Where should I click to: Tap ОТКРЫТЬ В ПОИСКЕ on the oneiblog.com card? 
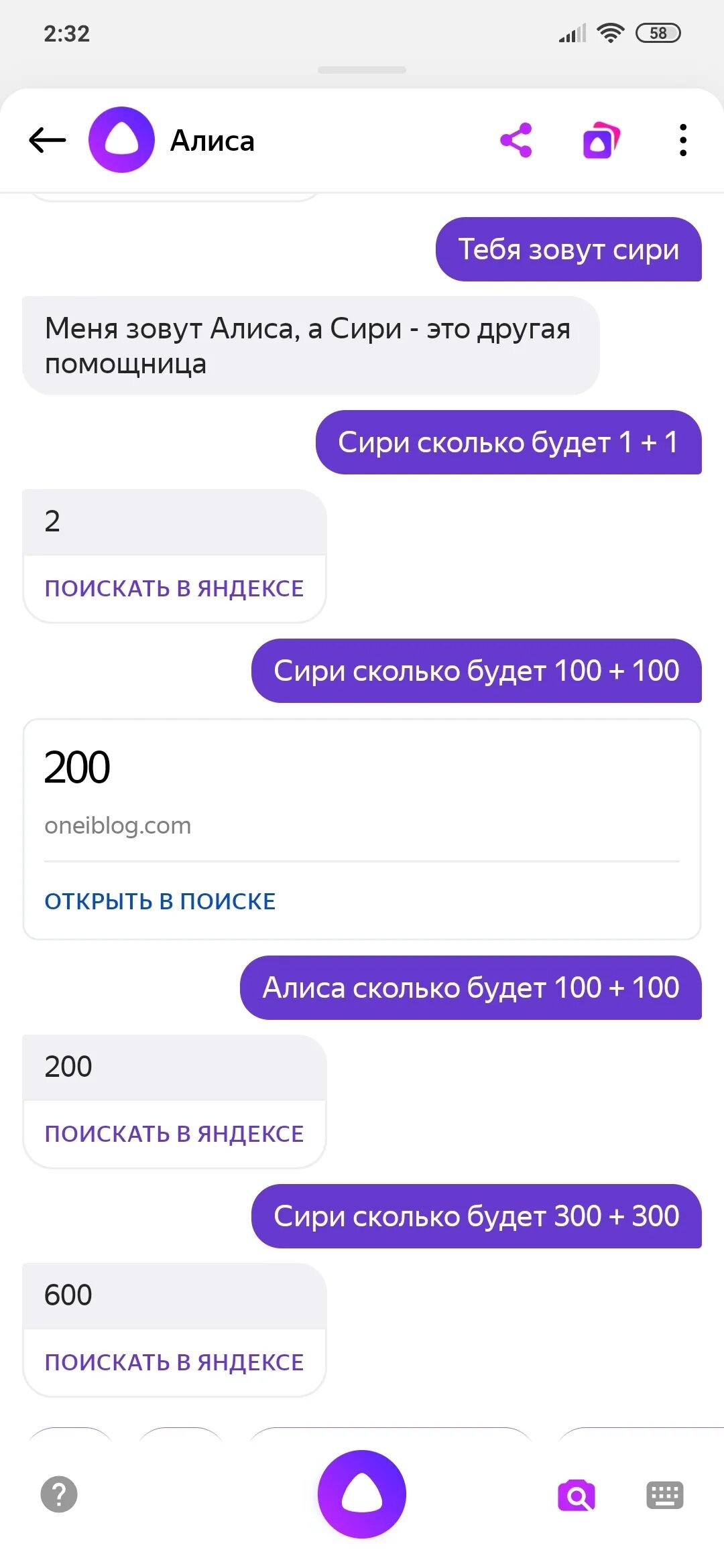(x=160, y=901)
